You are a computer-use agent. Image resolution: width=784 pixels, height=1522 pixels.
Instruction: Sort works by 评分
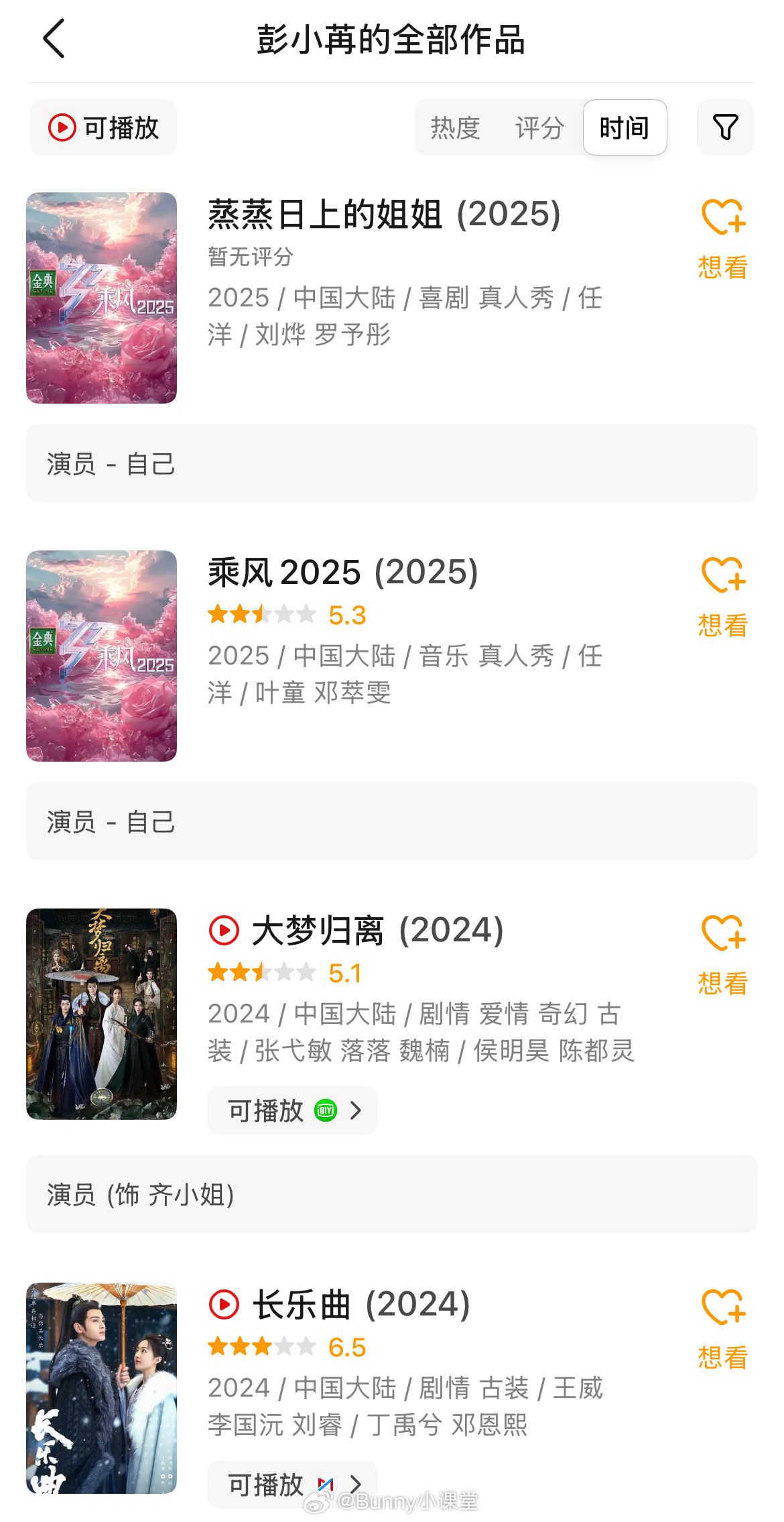539,127
